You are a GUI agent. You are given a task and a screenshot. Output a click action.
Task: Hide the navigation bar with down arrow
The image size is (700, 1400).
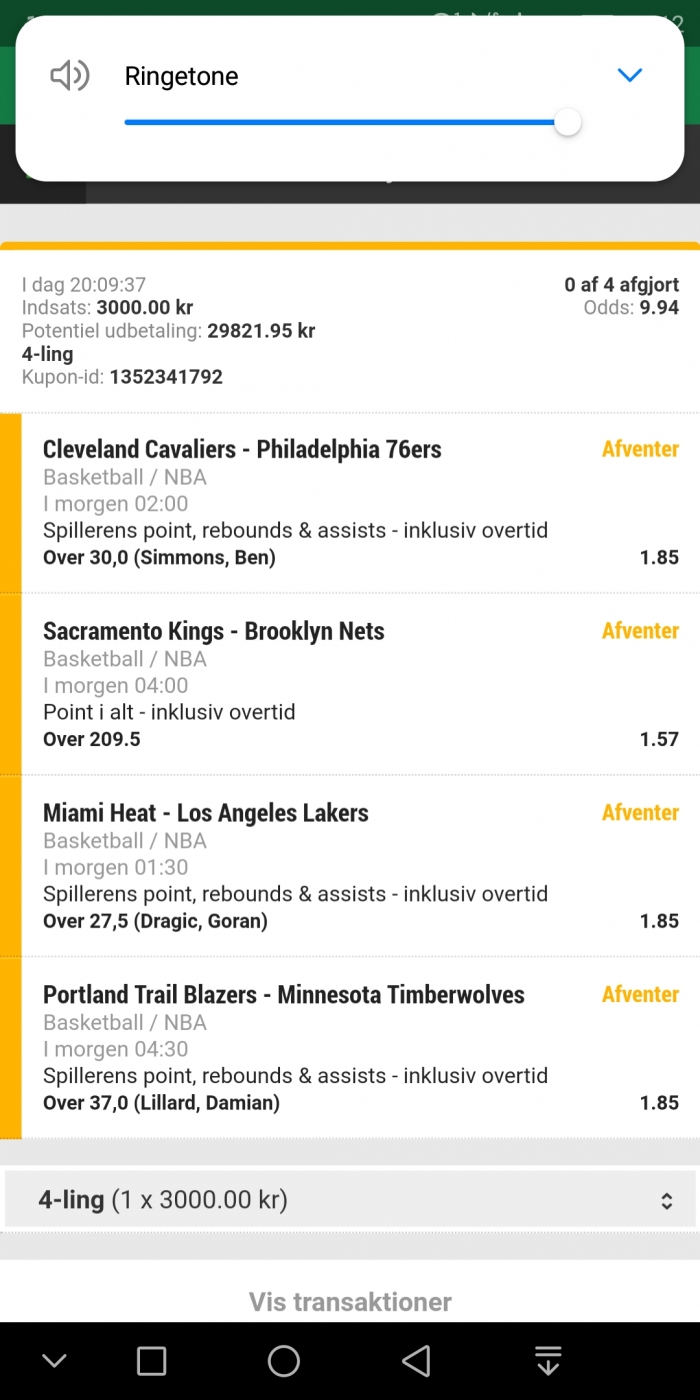54,1360
